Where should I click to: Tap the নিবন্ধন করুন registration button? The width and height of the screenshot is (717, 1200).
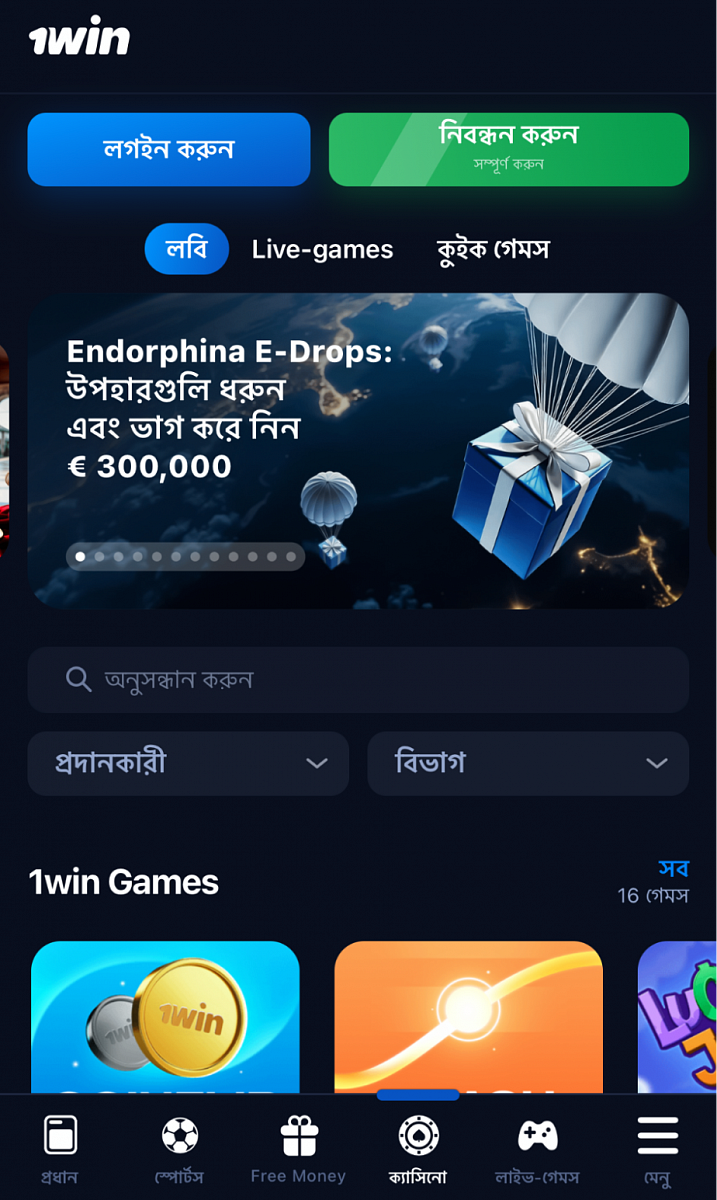(508, 149)
